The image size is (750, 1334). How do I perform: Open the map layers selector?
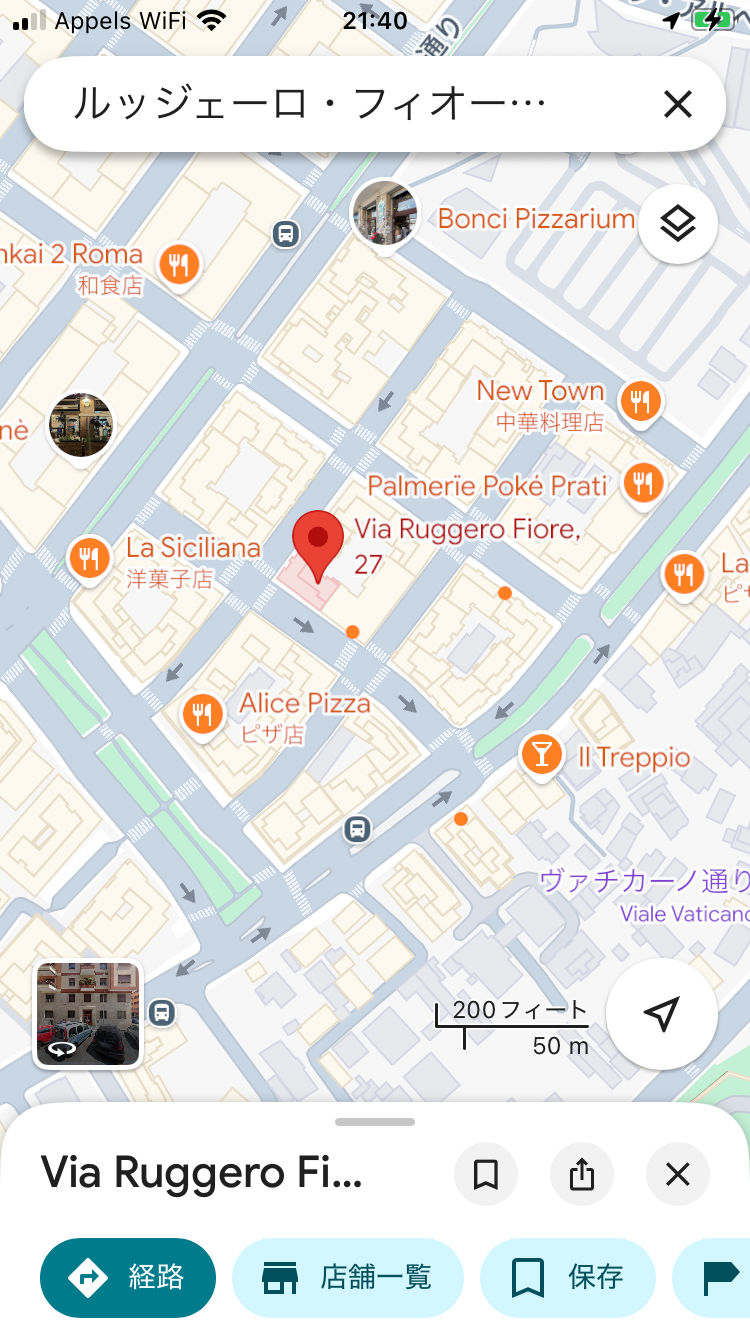(677, 224)
